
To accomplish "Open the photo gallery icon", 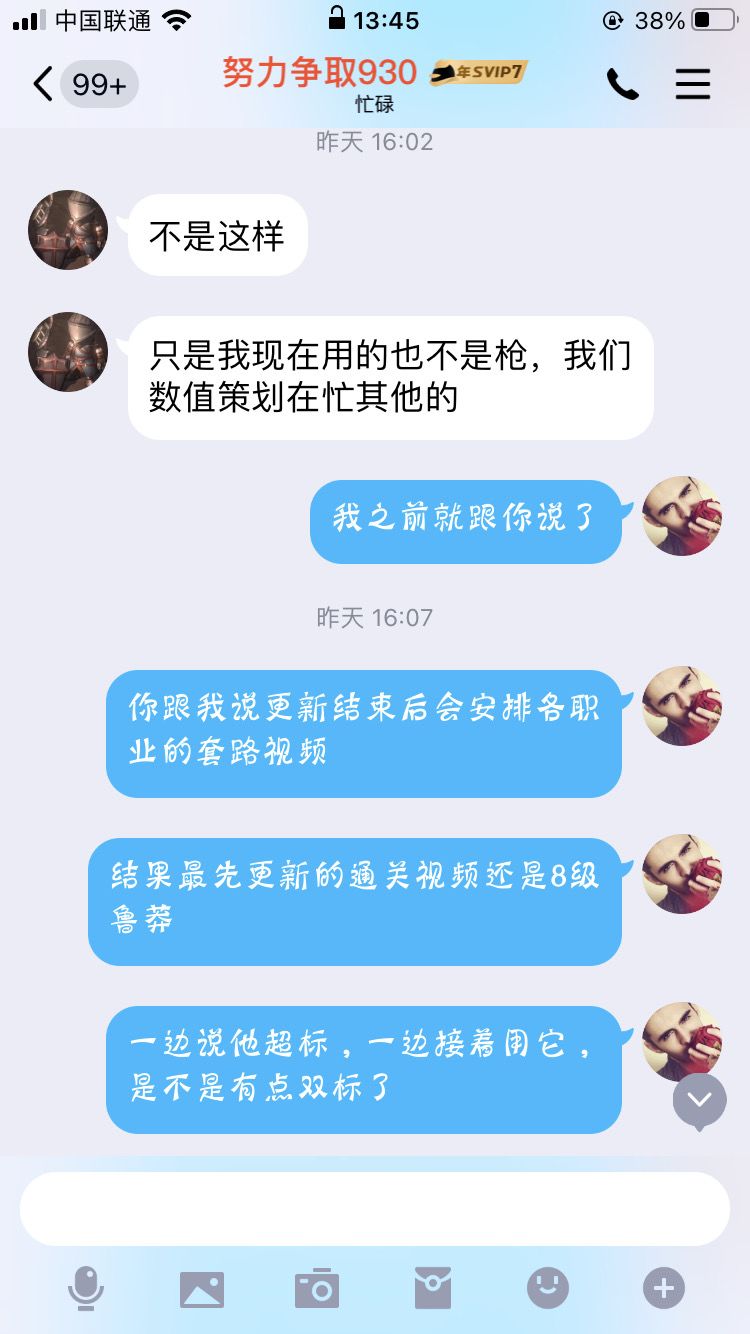I will pos(202,1289).
